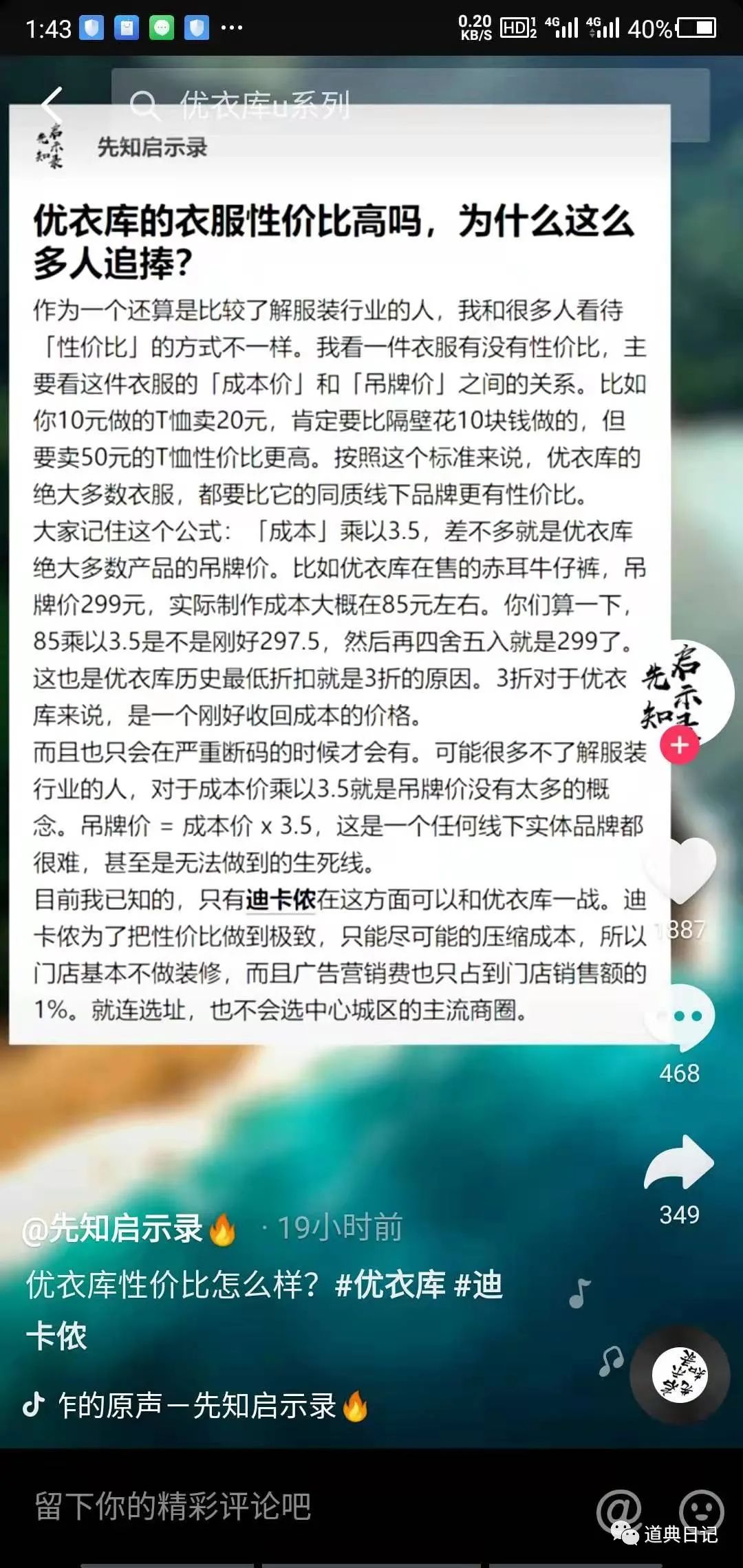743x1568 pixels.
Task: Follow 先知启示录 with the red plus button
Action: click(679, 745)
